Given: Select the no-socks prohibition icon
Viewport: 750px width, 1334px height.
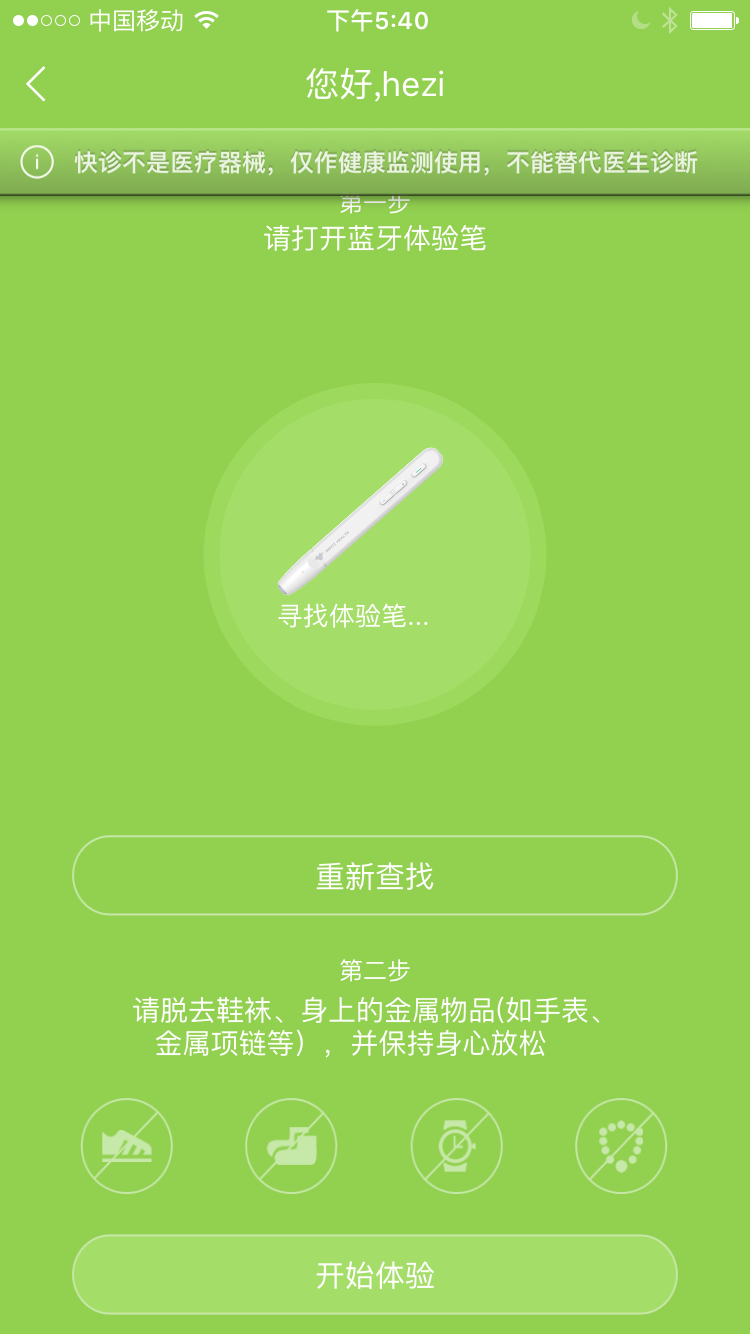Looking at the screenshot, I should [291, 1146].
